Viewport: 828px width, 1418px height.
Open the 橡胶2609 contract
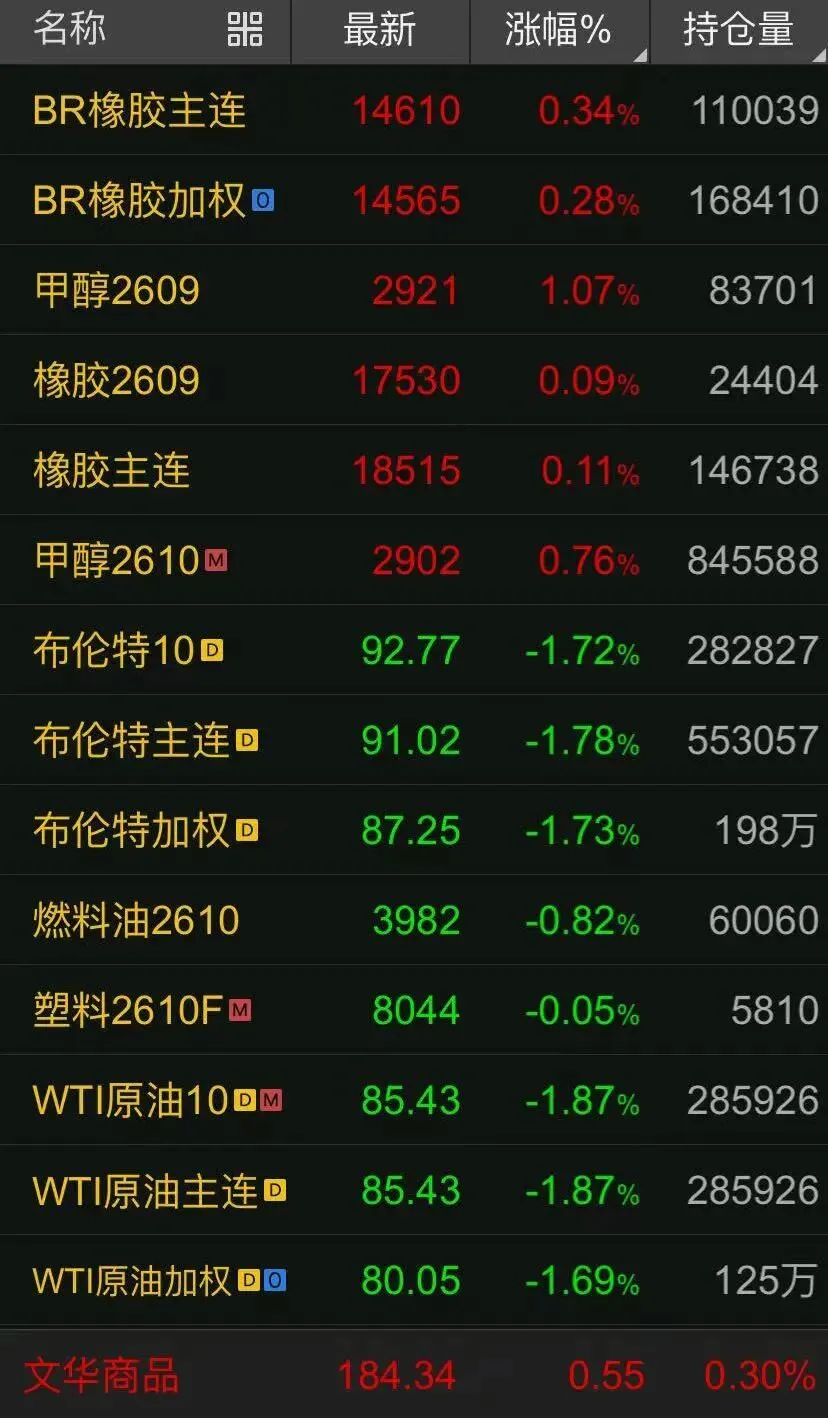(414, 380)
